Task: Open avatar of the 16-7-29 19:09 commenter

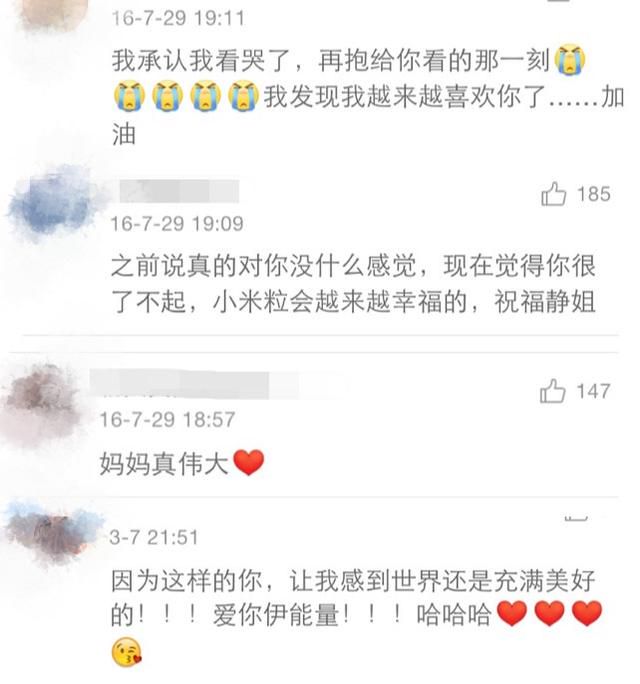Action: pos(52,205)
